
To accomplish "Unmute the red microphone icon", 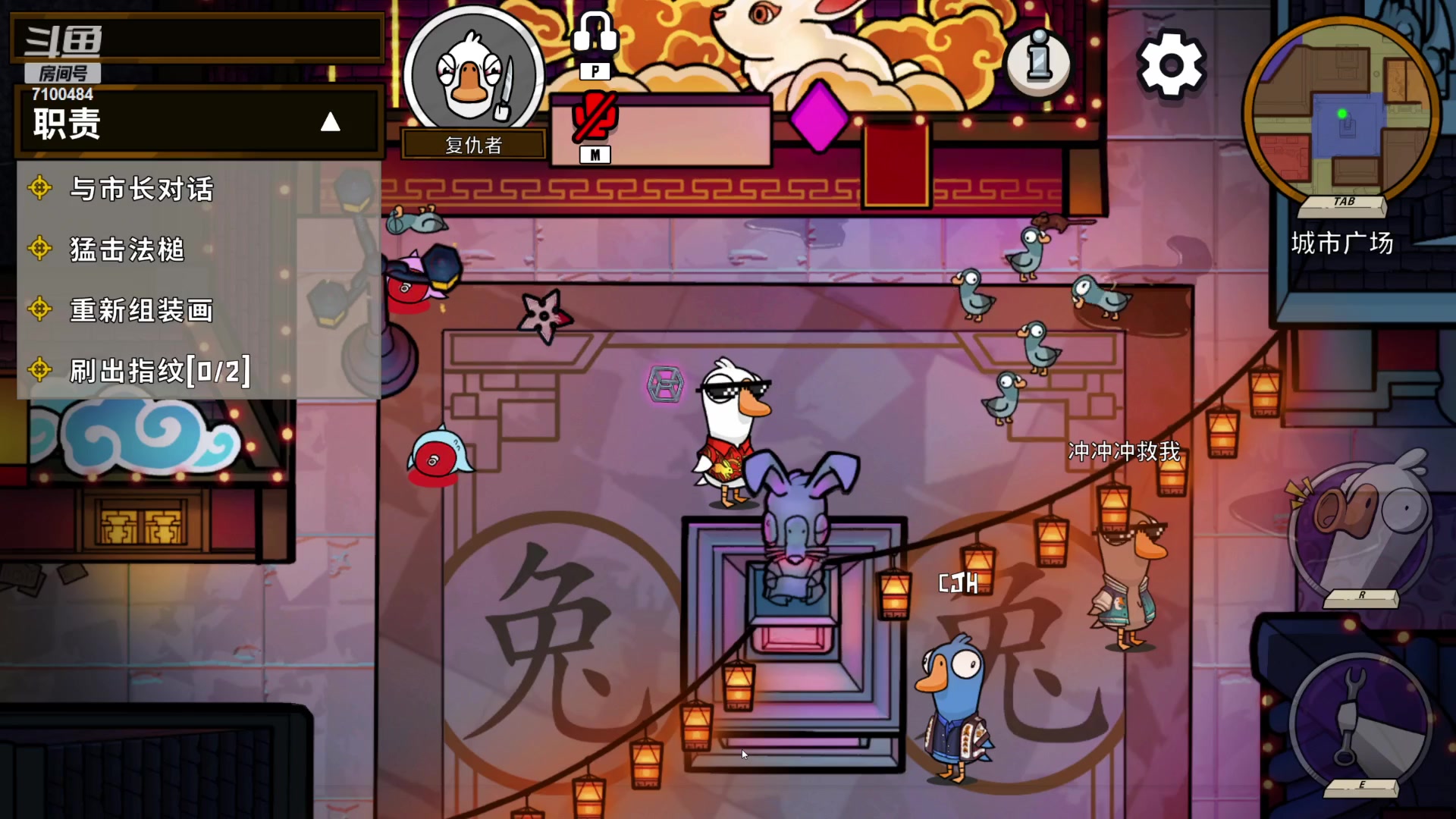I will pos(595,117).
